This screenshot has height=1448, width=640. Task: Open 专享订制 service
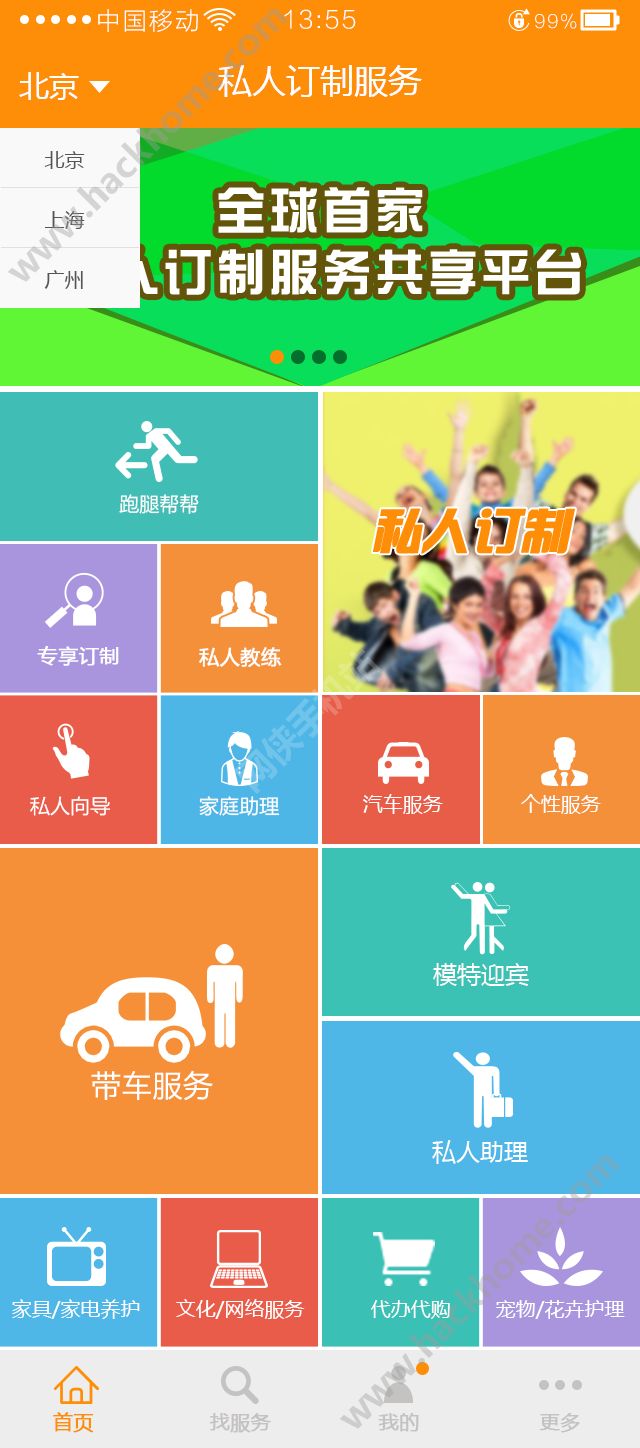78,619
